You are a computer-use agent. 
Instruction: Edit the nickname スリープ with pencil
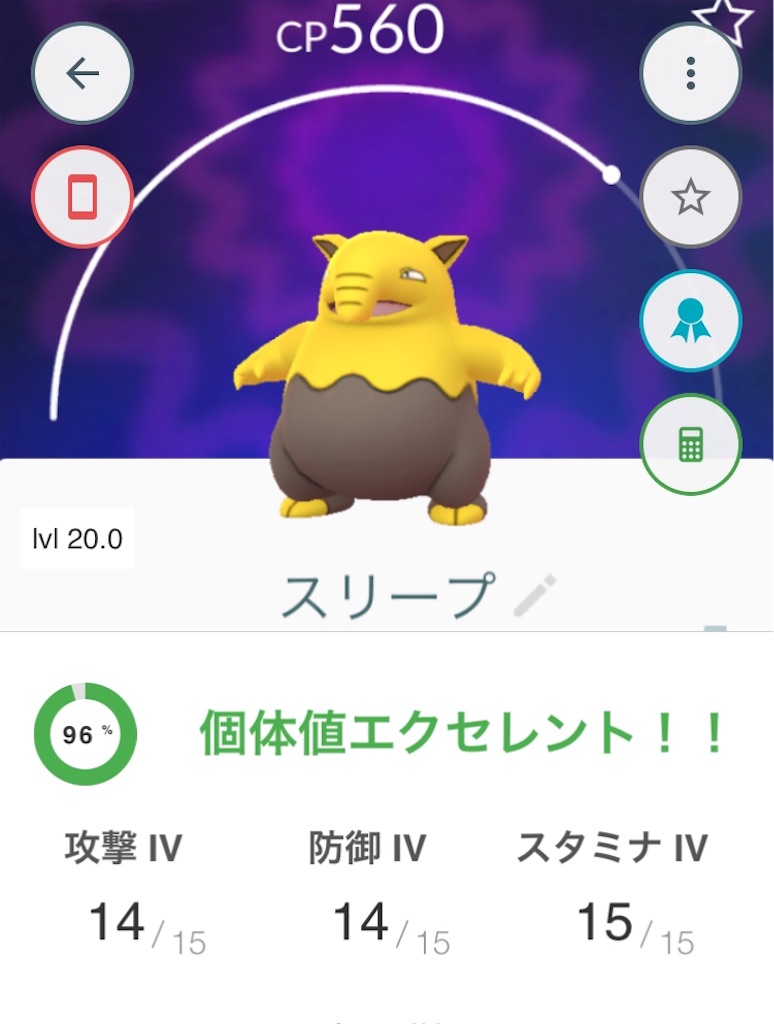[x=535, y=595]
